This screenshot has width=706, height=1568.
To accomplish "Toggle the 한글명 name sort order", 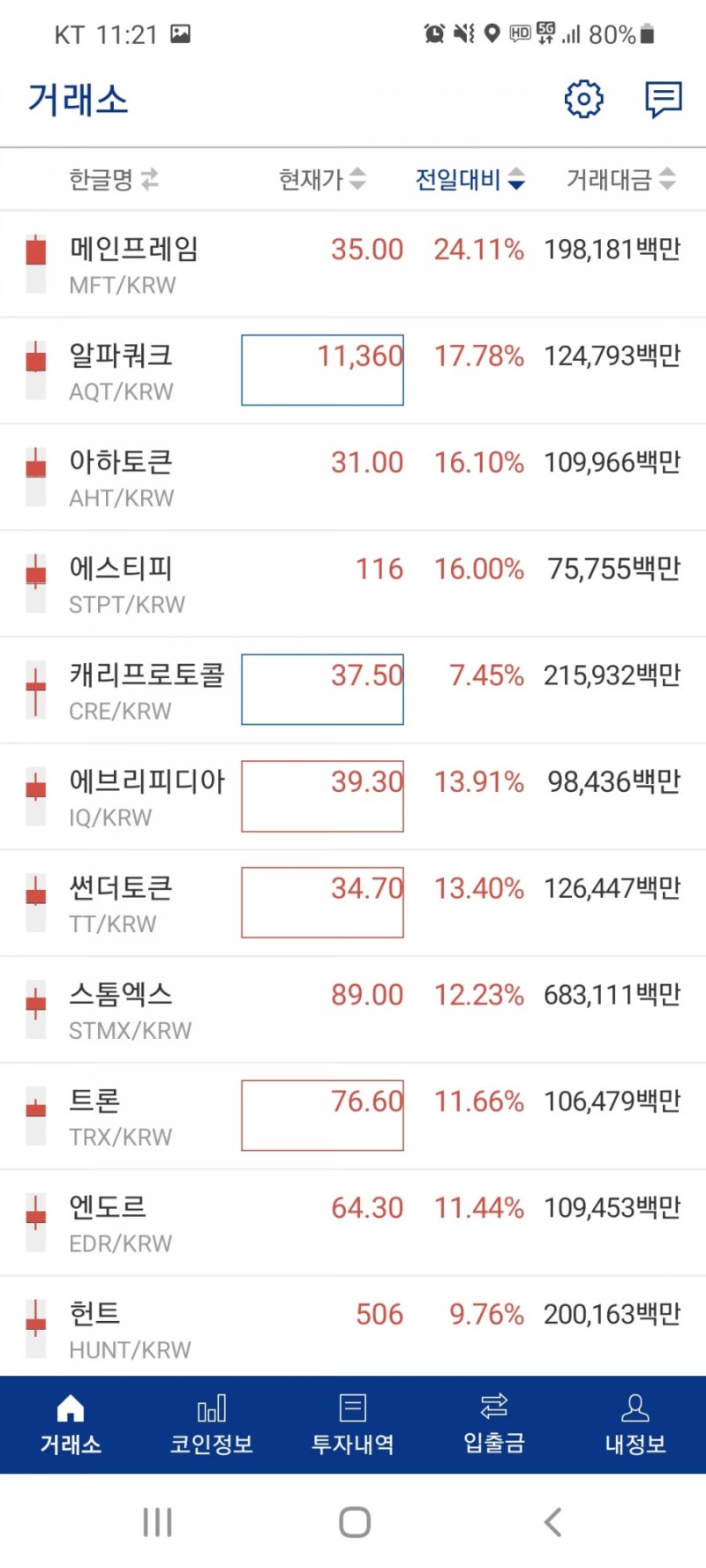I will click(150, 180).
